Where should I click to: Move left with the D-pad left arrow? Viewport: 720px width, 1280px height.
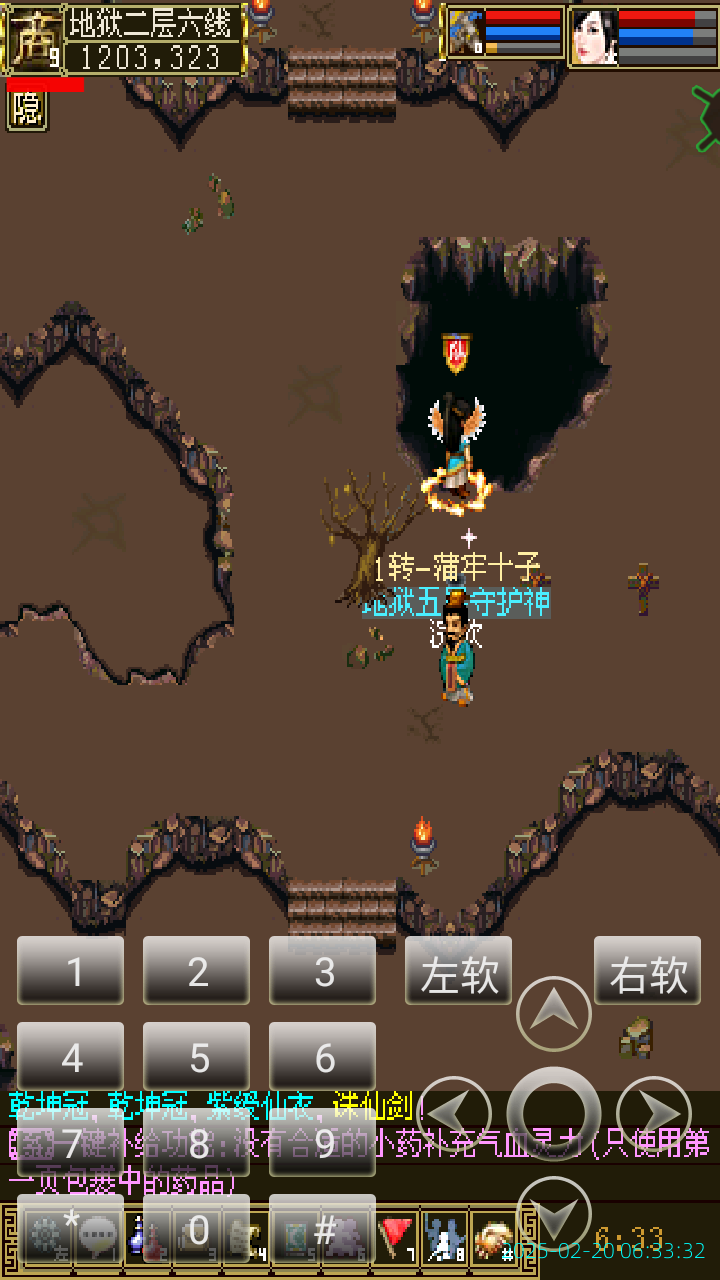(453, 1113)
